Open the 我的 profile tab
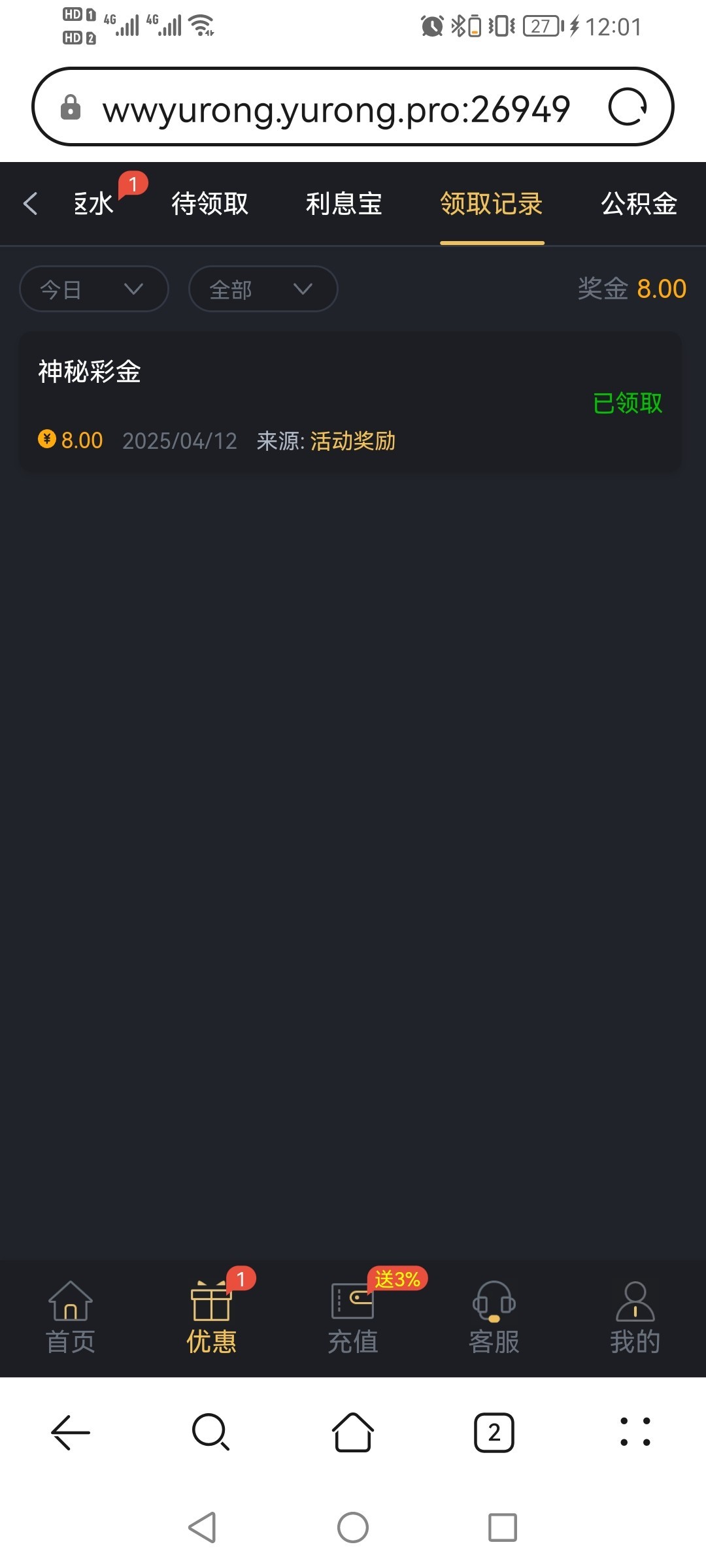The width and height of the screenshot is (706, 1568). (x=635, y=1318)
